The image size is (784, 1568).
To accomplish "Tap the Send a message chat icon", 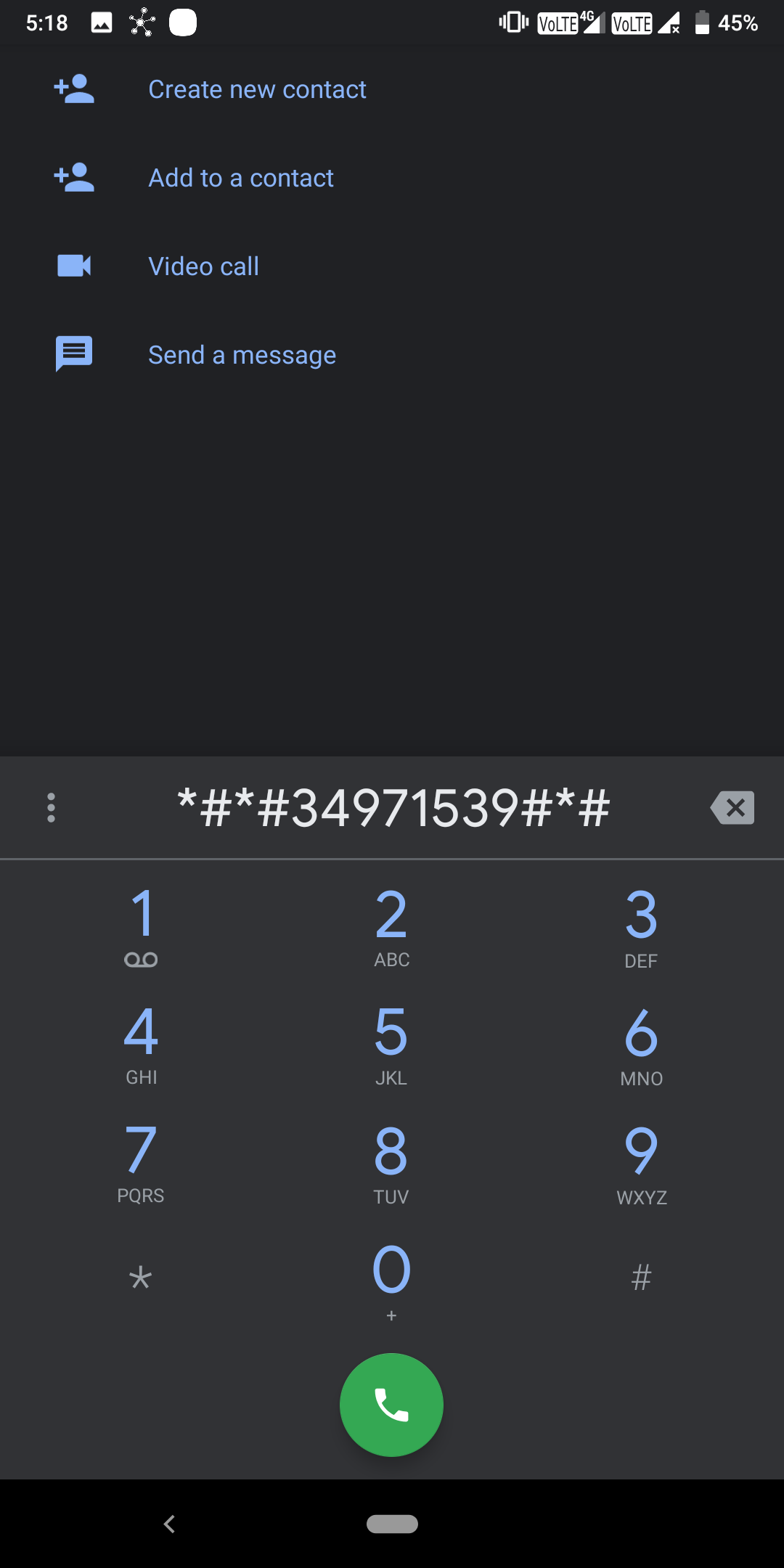I will (74, 354).
